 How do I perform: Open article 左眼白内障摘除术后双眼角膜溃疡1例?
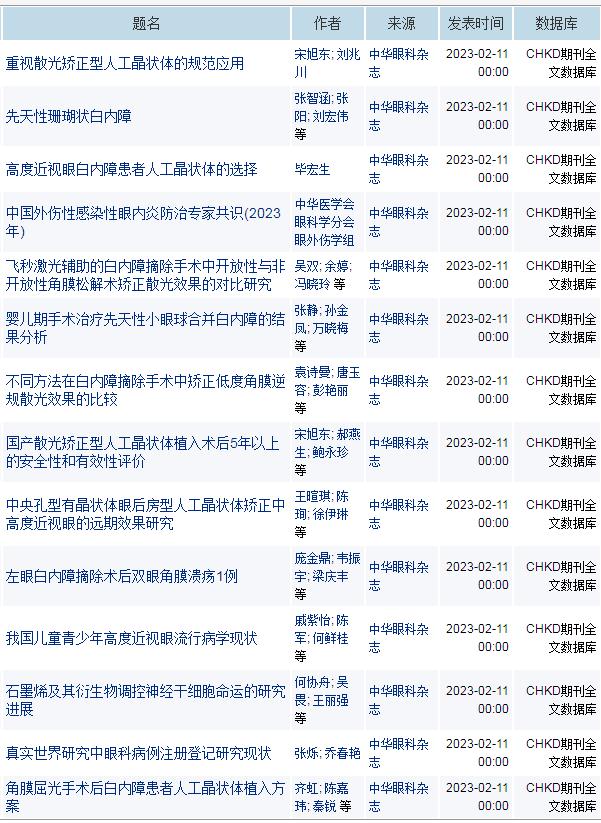tap(122, 577)
